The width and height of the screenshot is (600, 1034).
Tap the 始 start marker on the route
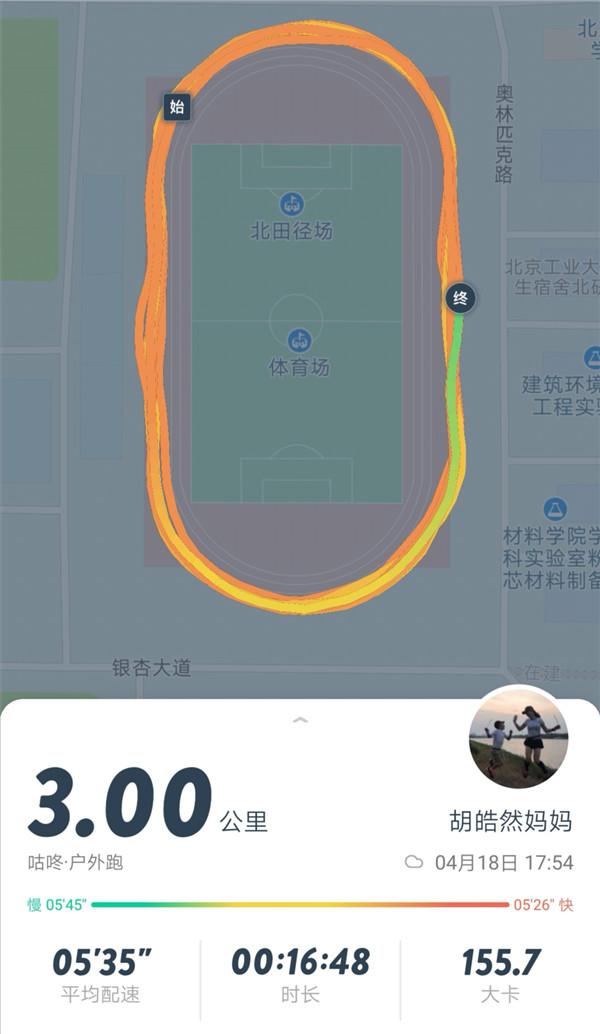pyautogui.click(x=177, y=107)
